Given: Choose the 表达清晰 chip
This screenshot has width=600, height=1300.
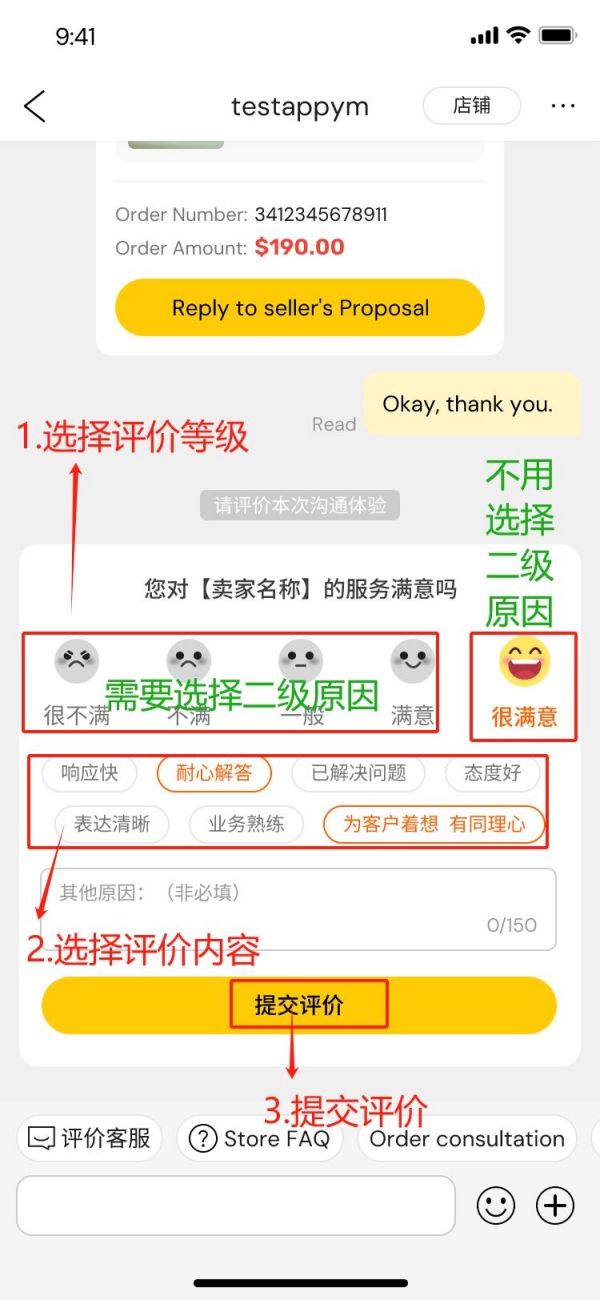Looking at the screenshot, I should click(x=111, y=825).
